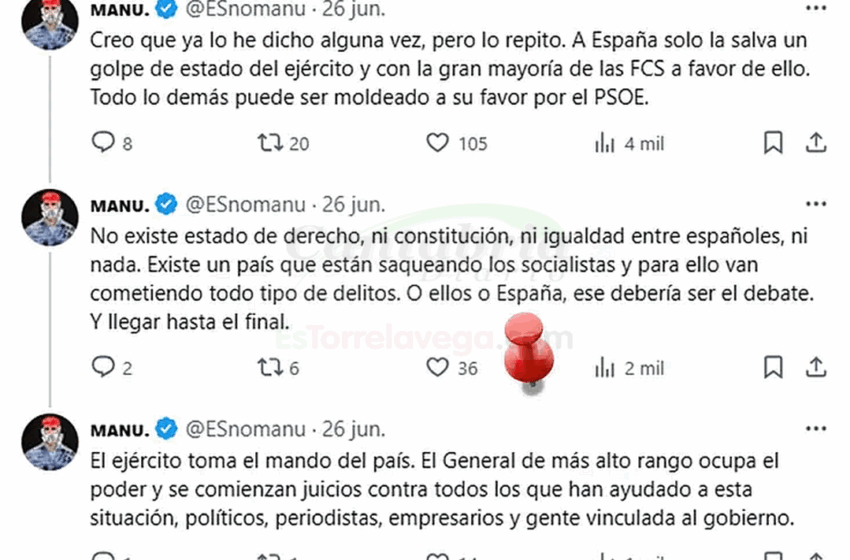Reply to the tweet beginning 'No existe estado'
850x560 pixels.
click(x=103, y=368)
